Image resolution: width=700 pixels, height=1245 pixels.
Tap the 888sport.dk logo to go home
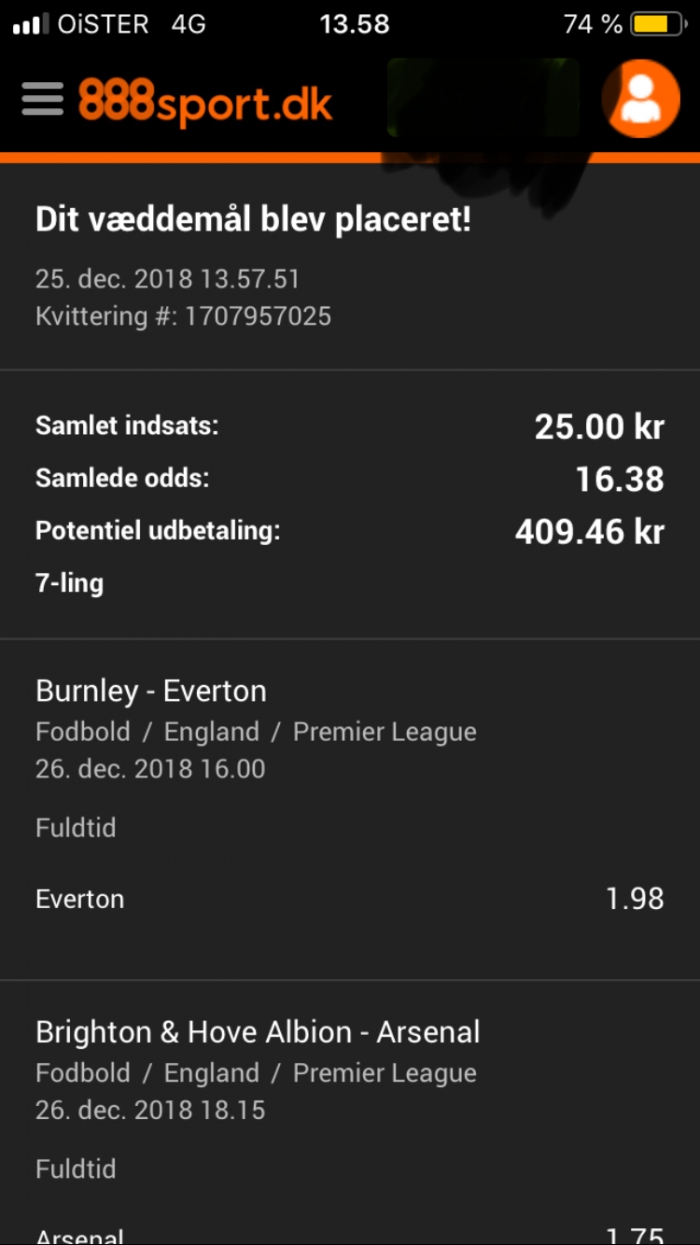[206, 102]
